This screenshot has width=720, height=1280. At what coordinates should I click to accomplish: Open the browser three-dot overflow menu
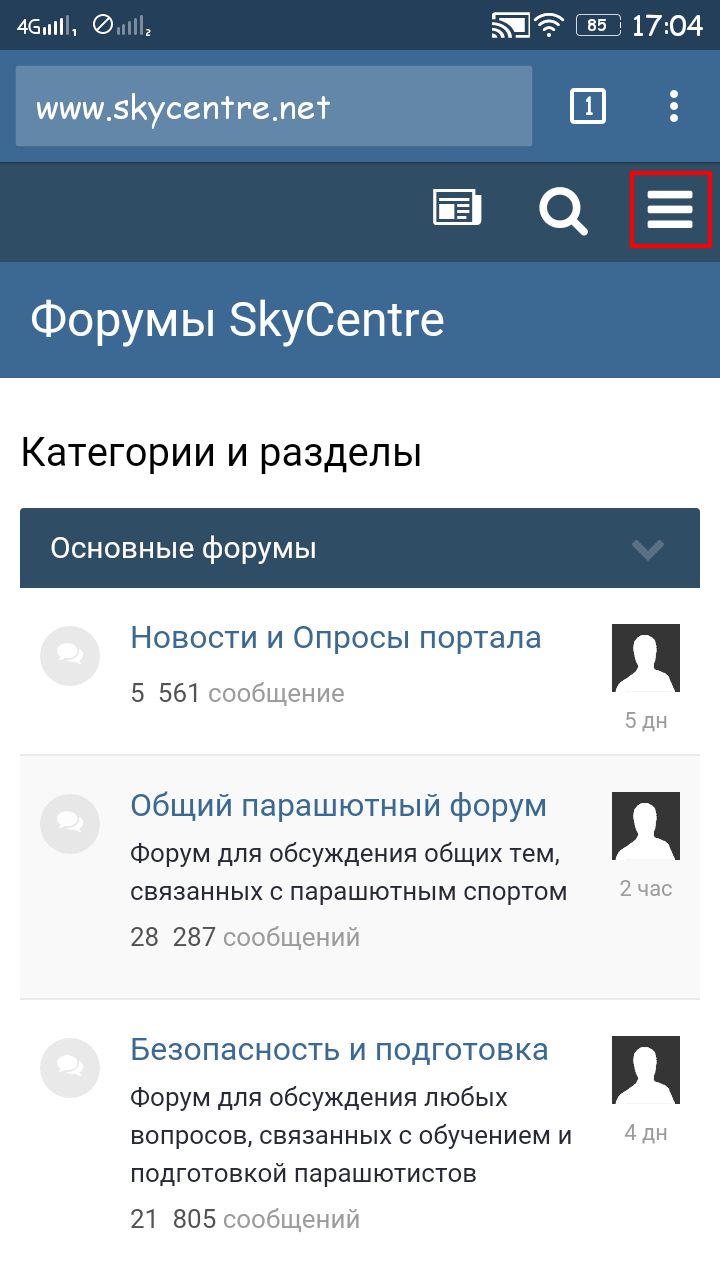point(675,106)
